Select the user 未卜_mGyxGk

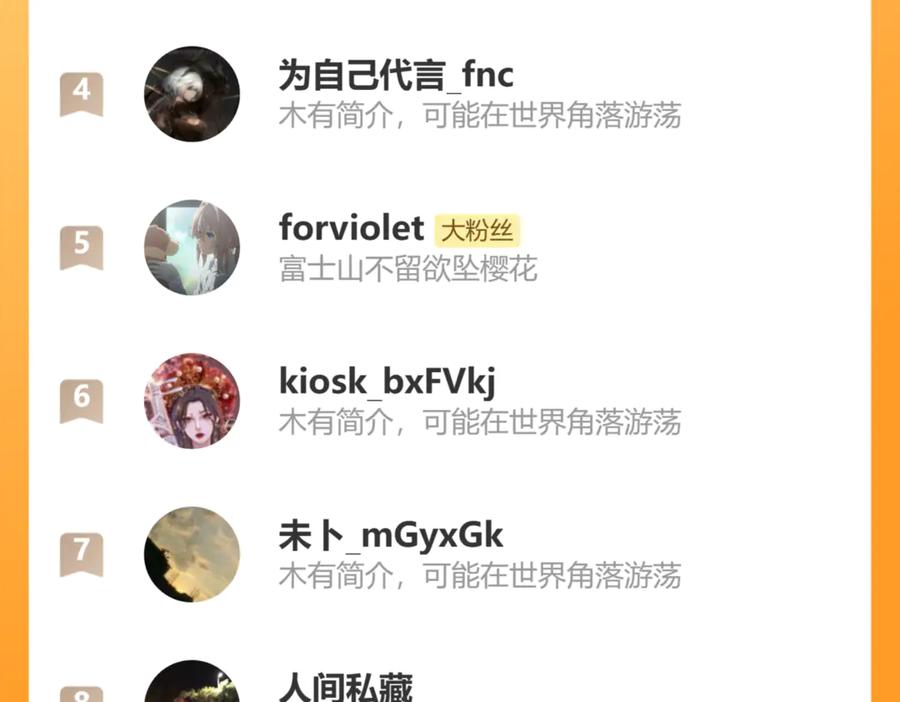tap(391, 536)
